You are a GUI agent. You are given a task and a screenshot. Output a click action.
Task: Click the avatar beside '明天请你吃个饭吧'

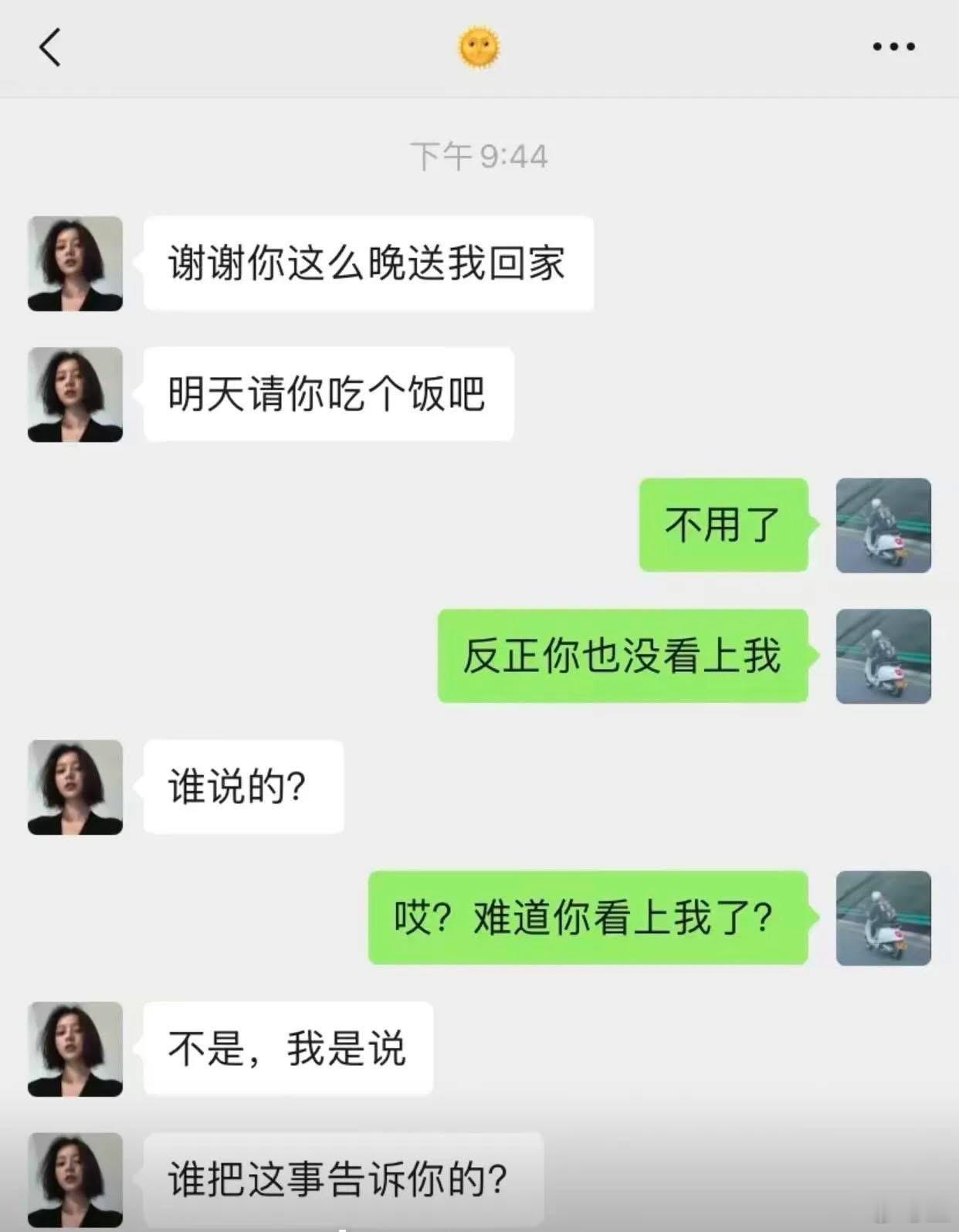click(74, 394)
